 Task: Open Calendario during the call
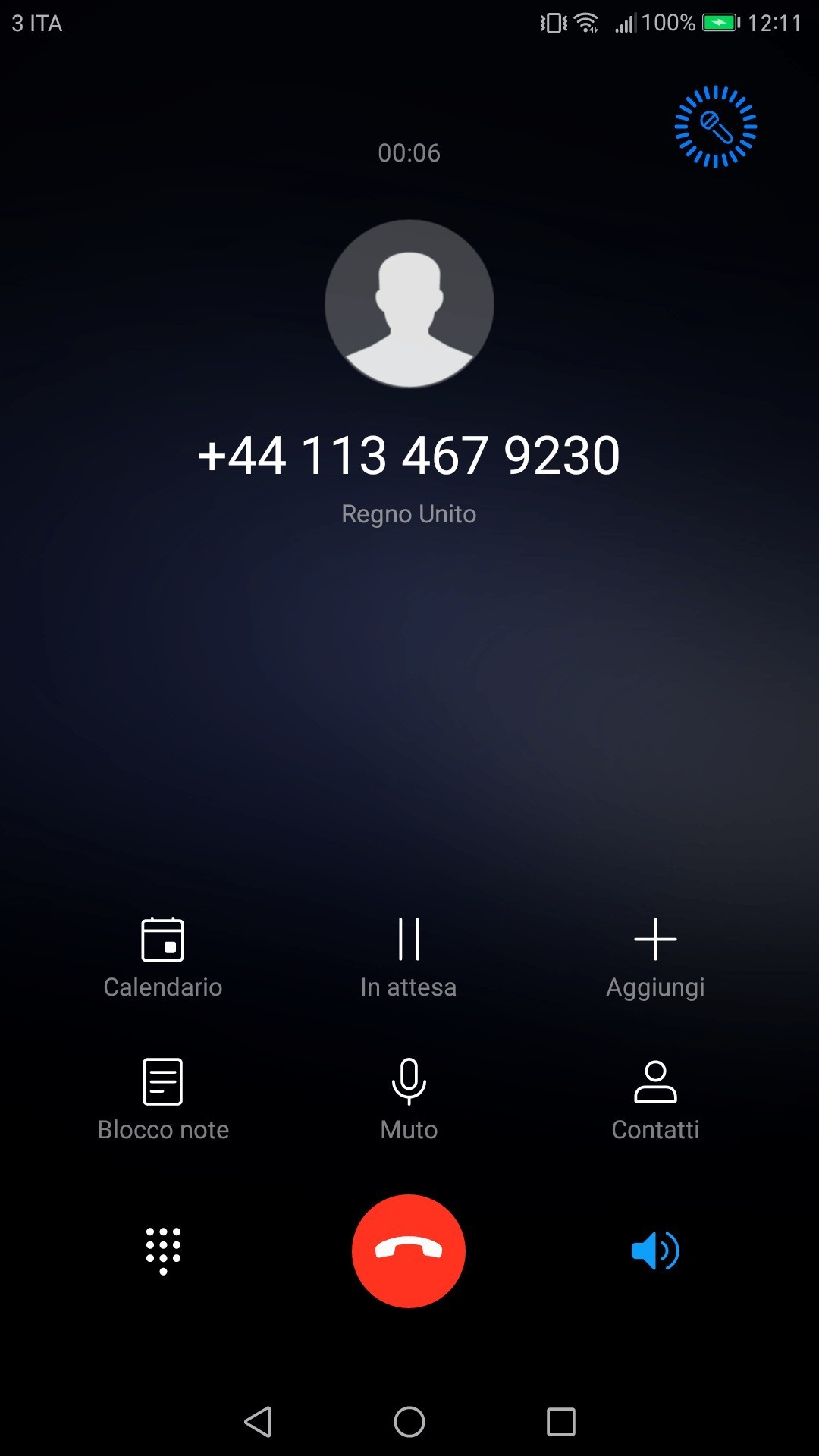[163, 956]
